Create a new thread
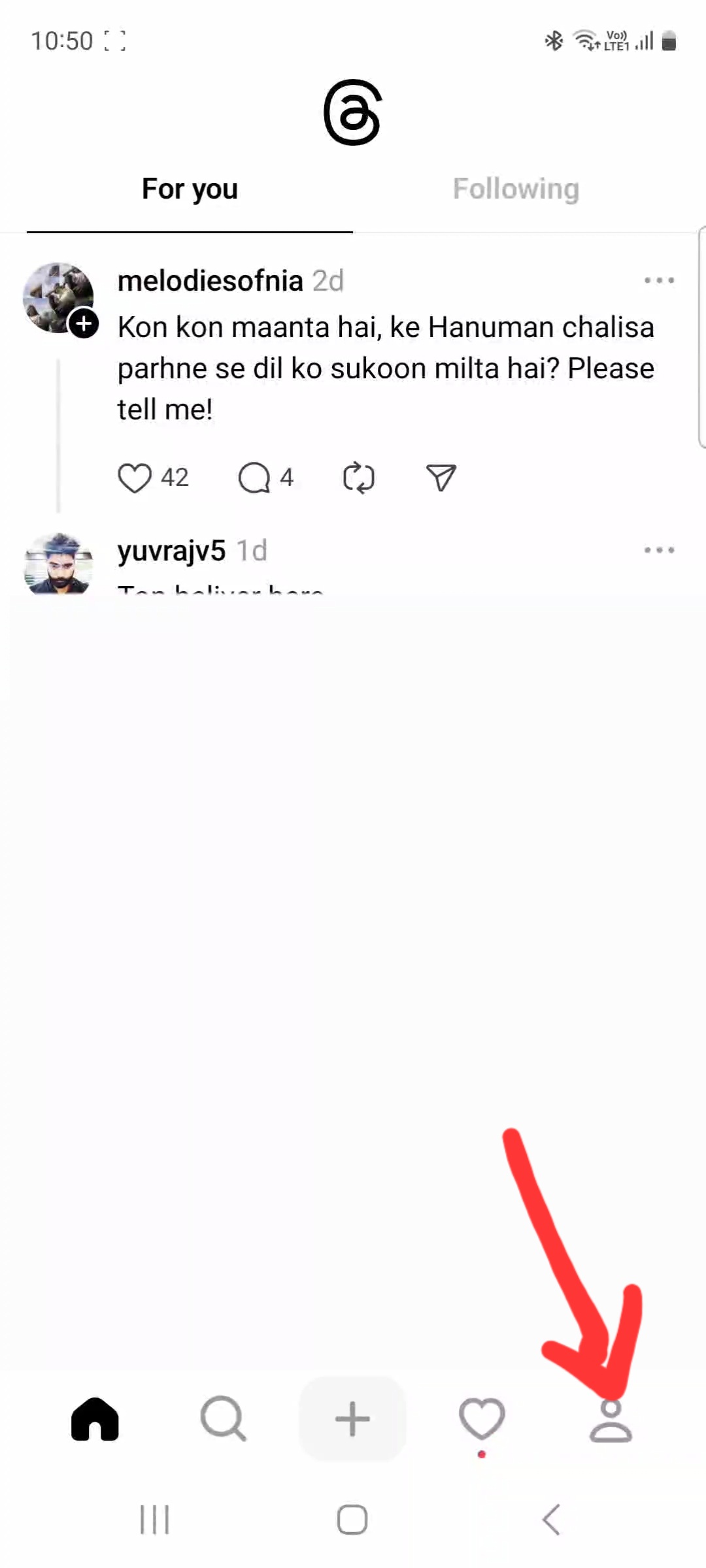This screenshot has height=1568, width=706. click(352, 1419)
